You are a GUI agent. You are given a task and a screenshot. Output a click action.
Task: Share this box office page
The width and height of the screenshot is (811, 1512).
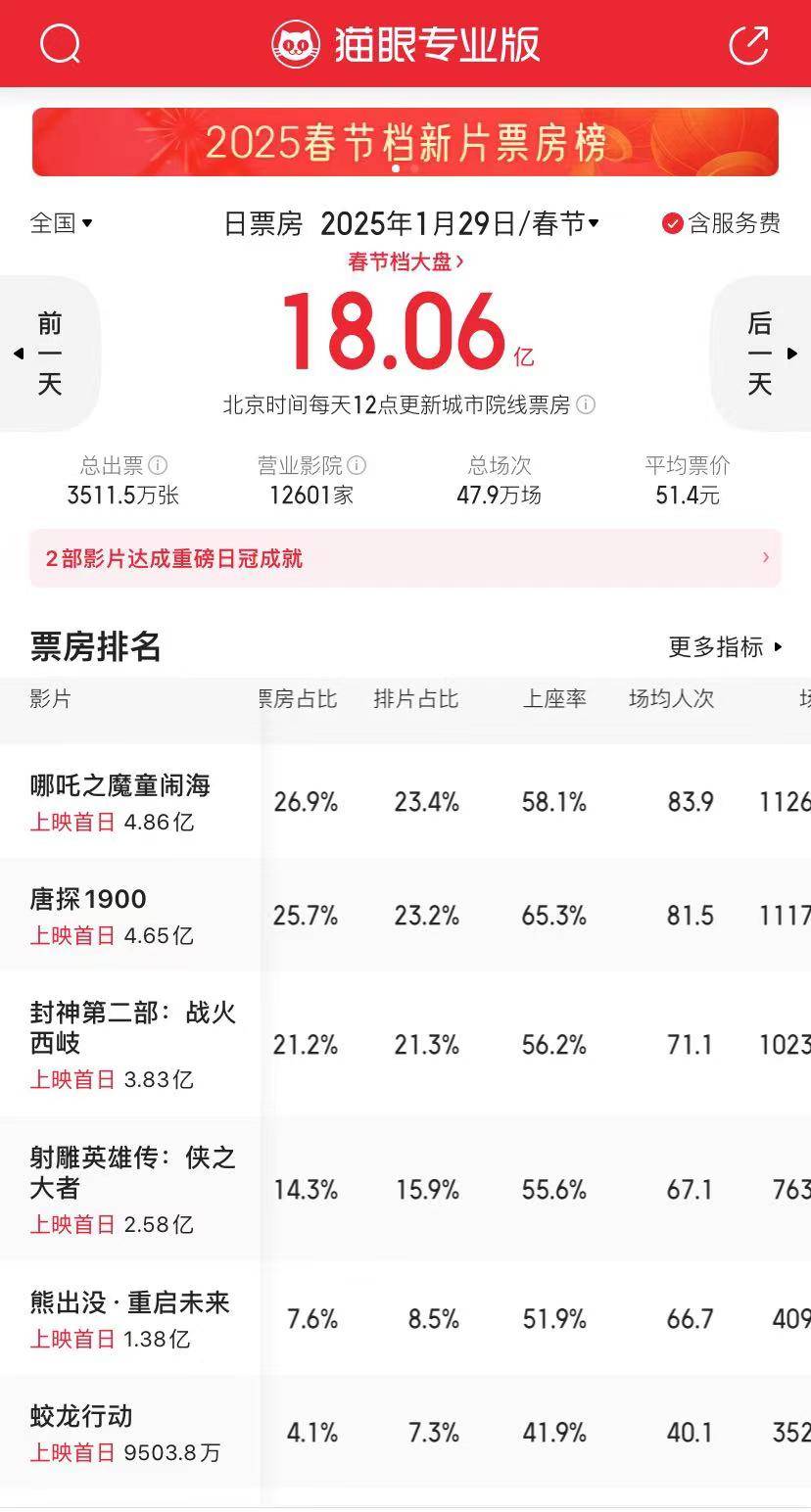click(749, 44)
